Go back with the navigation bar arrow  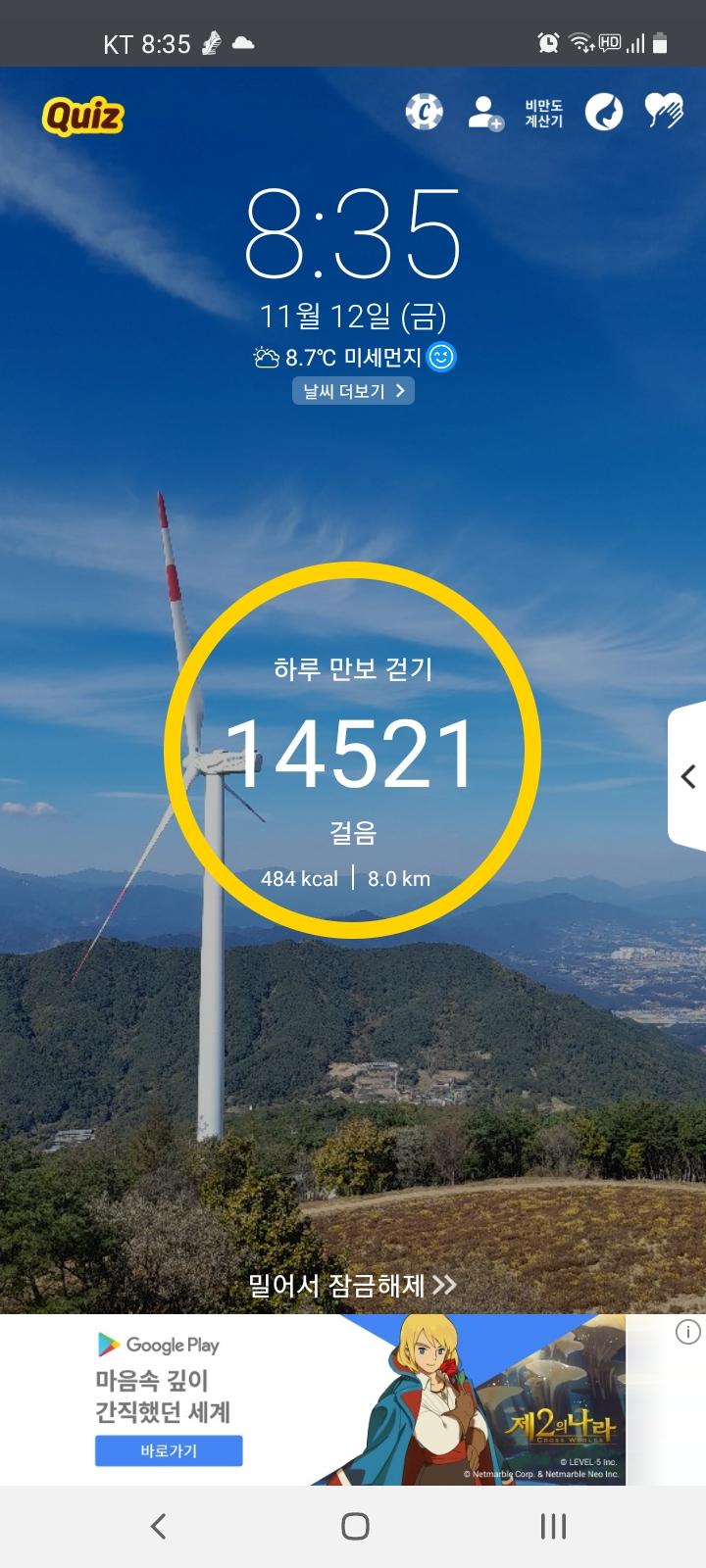point(158,1526)
